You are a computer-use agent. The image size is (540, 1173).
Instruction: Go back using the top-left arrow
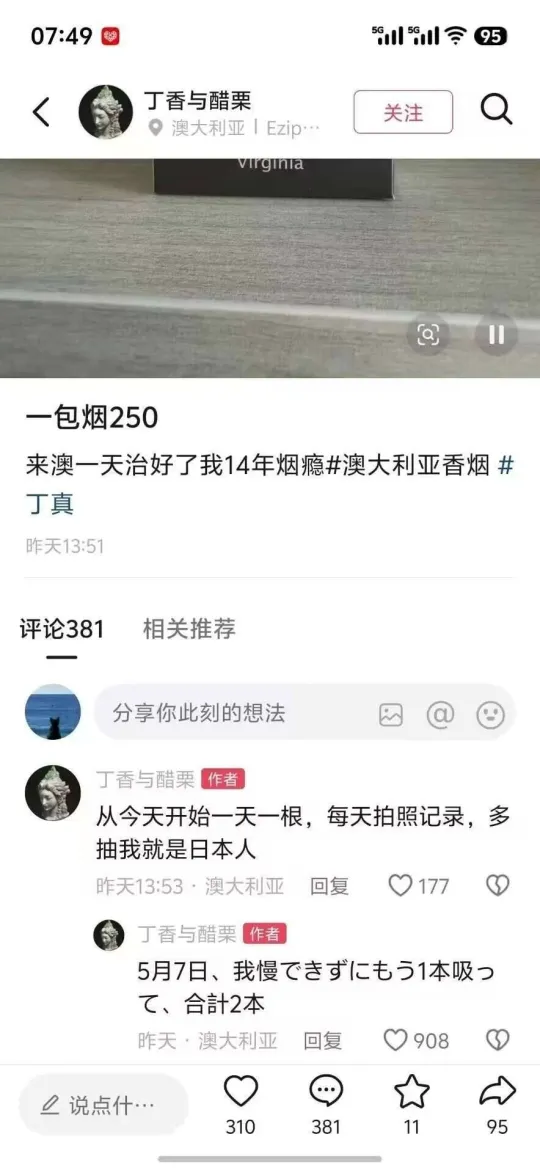tap(41, 112)
